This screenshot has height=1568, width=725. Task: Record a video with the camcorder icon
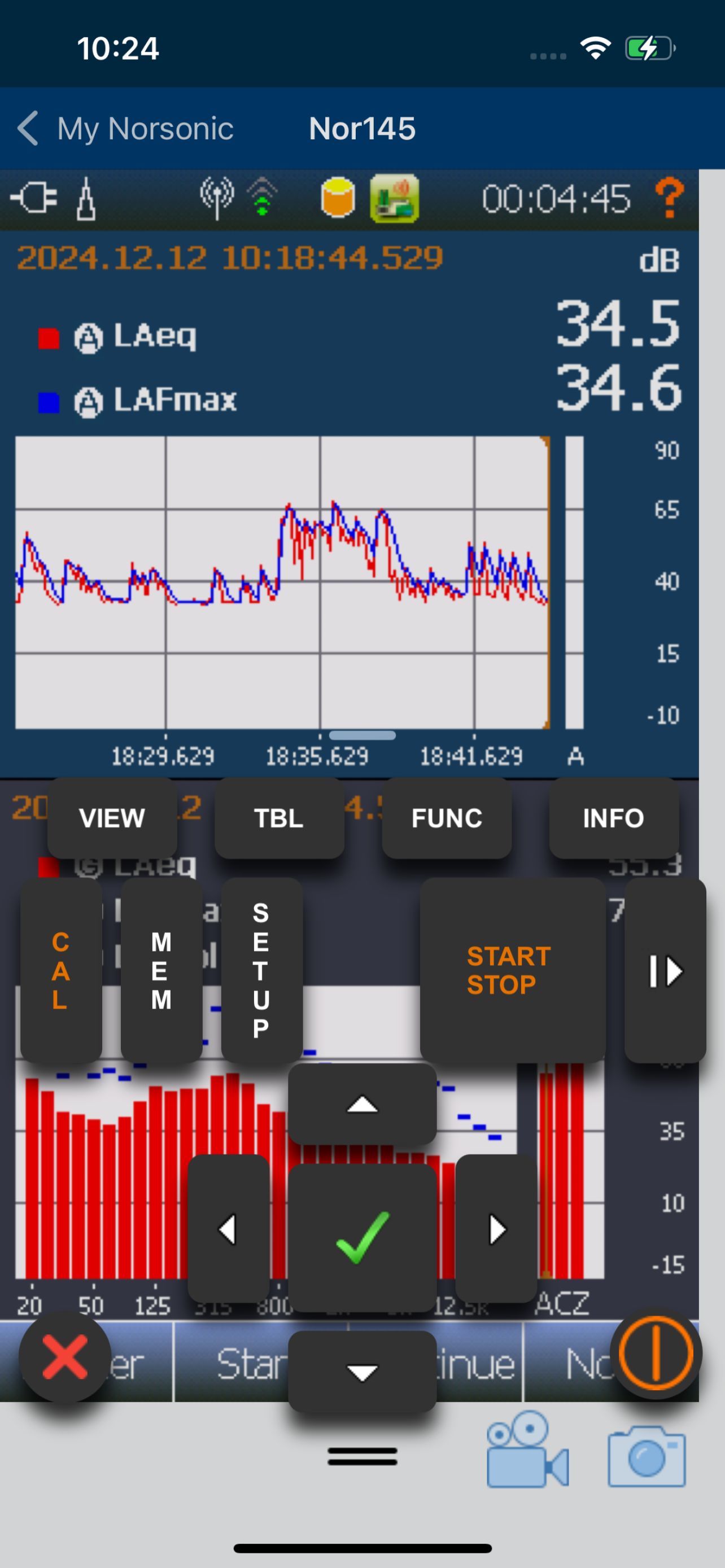point(527,1449)
